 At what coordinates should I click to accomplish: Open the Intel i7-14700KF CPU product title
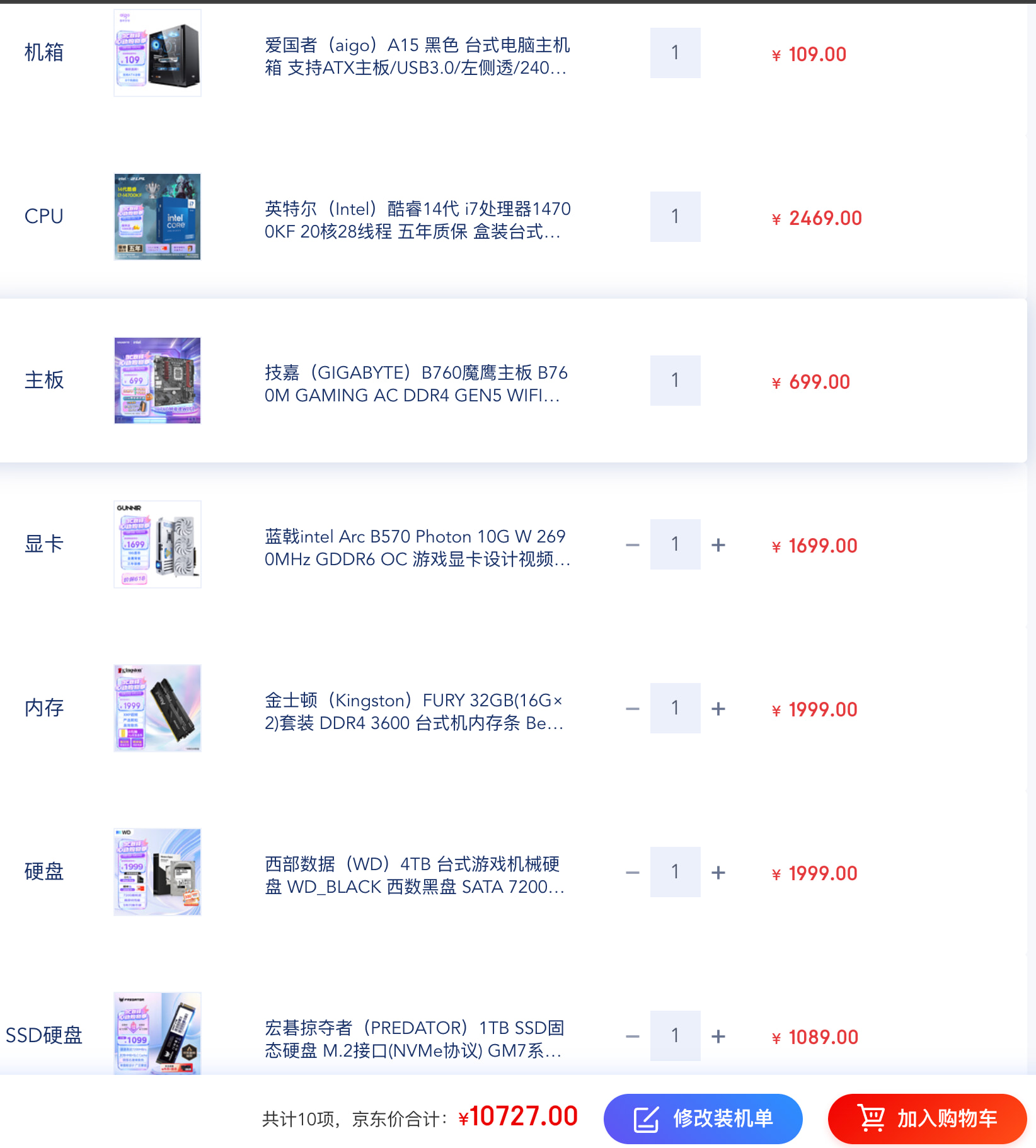pos(417,220)
